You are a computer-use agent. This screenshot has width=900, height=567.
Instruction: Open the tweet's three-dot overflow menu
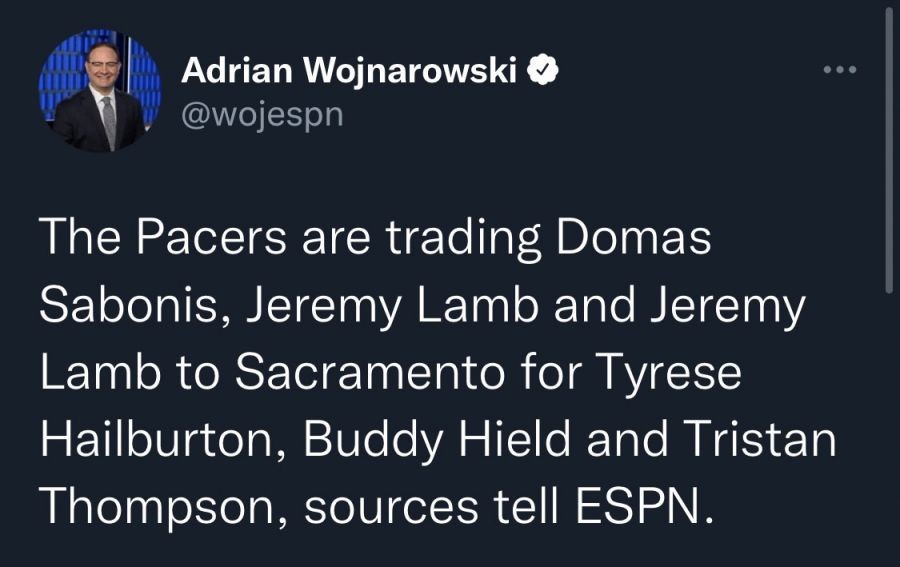tap(839, 70)
